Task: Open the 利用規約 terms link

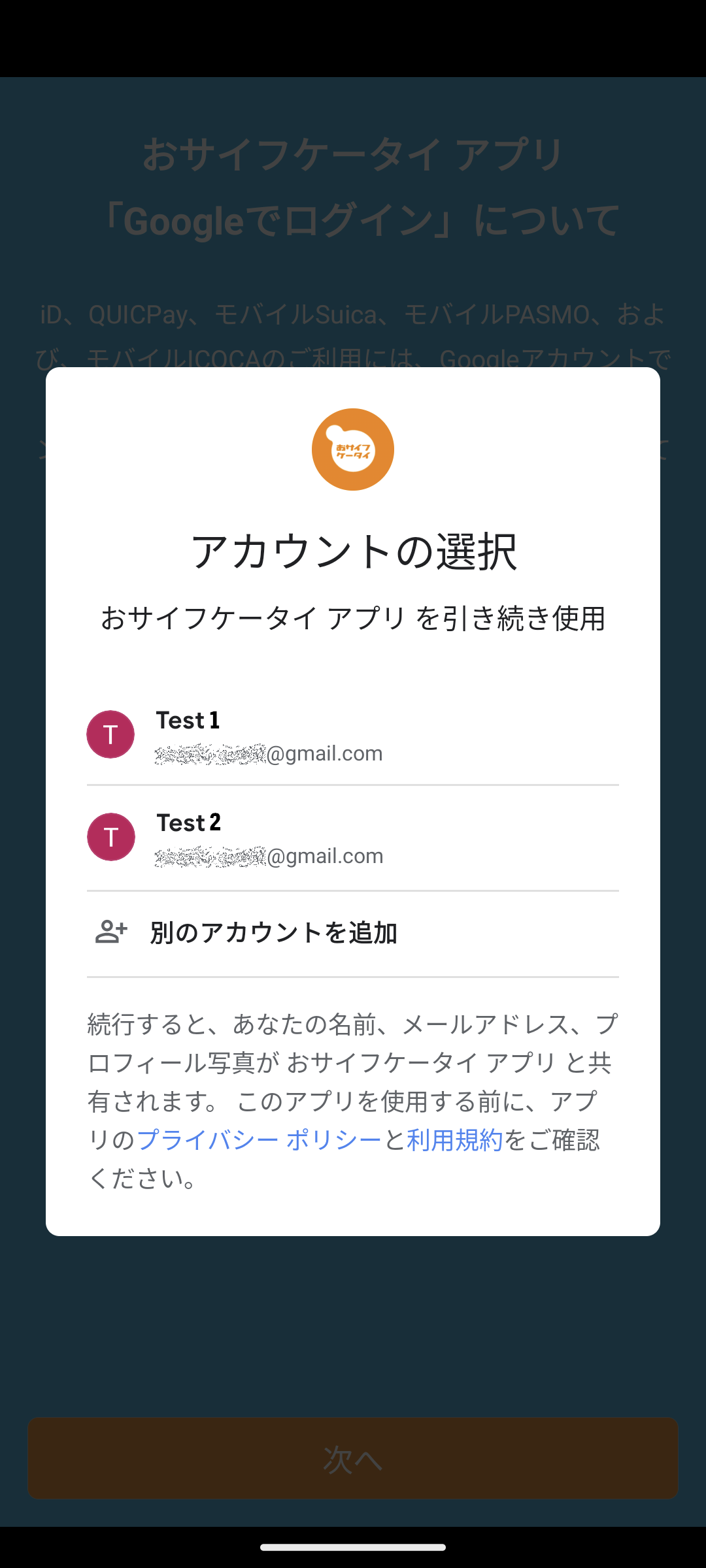Action: pyautogui.click(x=454, y=1140)
